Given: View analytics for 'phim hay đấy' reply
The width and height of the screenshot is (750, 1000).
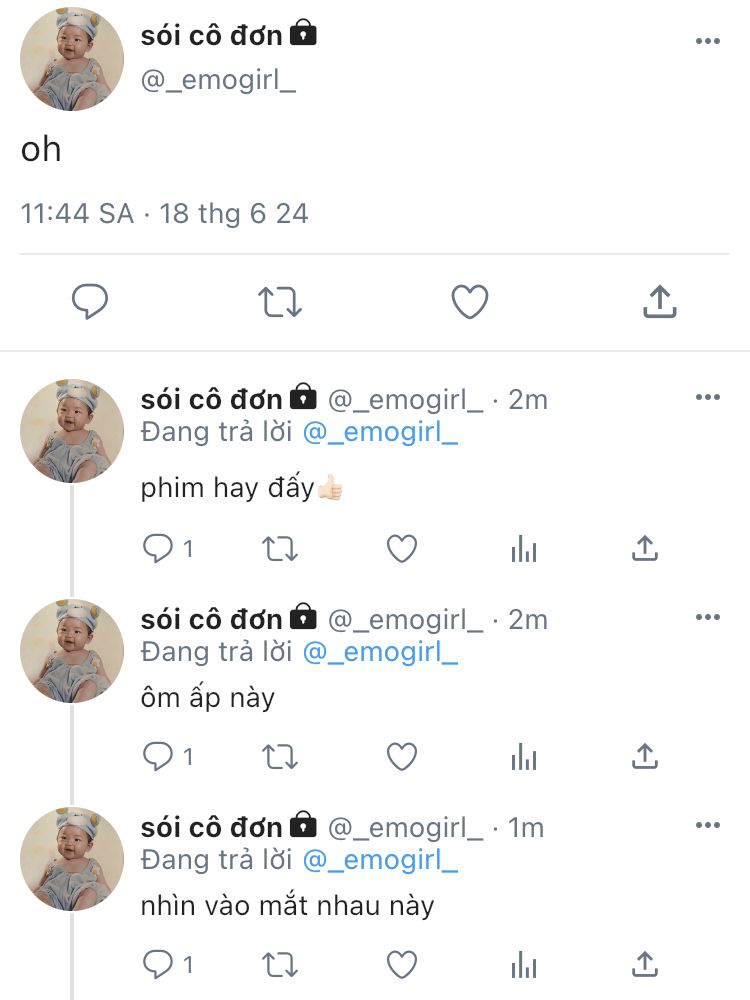Looking at the screenshot, I should pos(524,548).
